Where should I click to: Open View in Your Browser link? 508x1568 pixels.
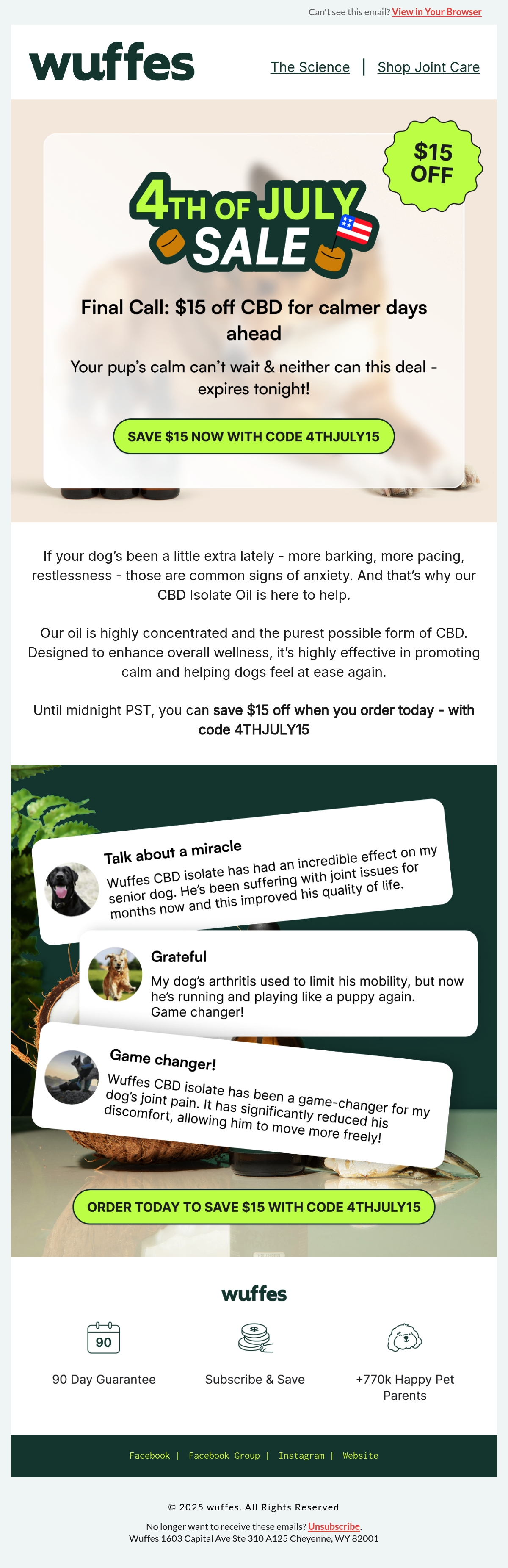pyautogui.click(x=436, y=11)
